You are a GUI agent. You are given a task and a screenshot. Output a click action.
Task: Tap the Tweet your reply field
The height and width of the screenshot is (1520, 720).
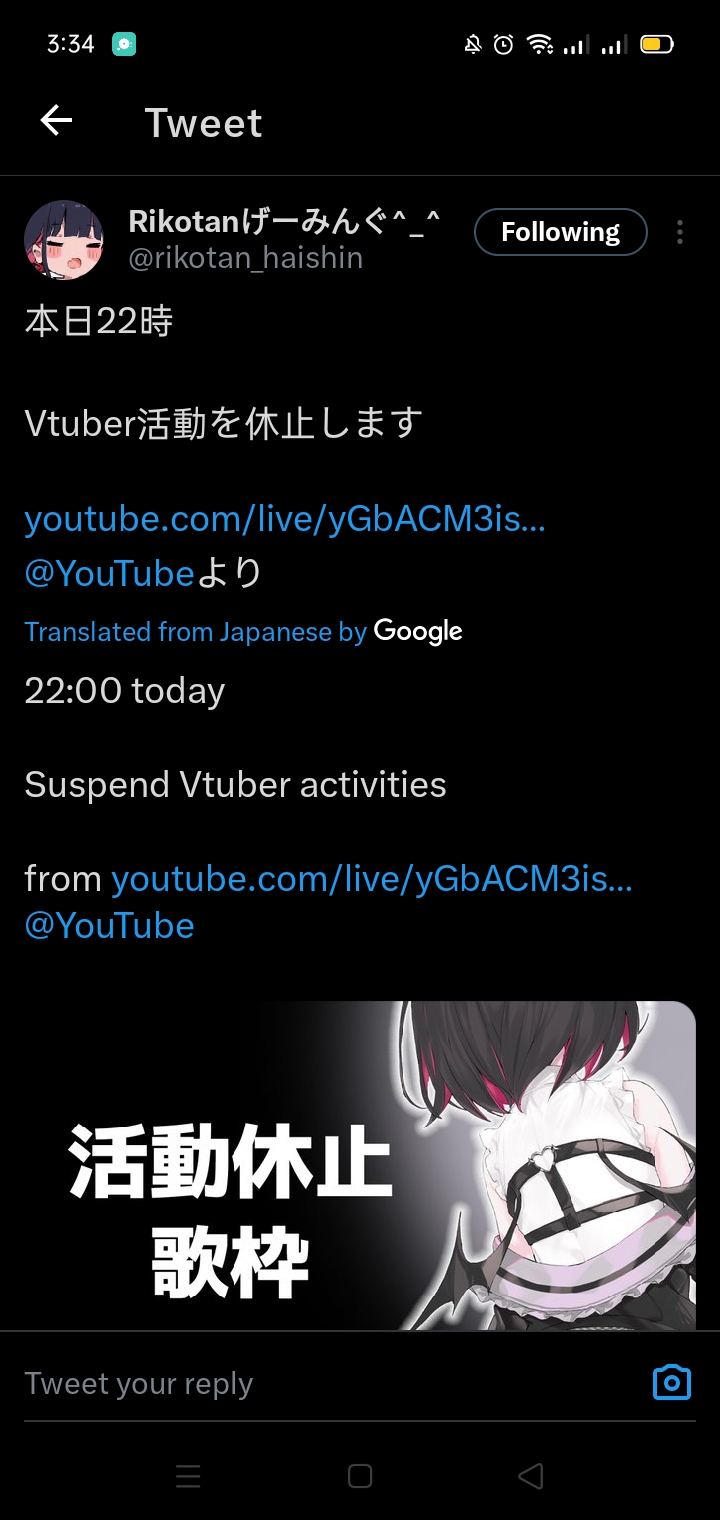(x=330, y=1384)
